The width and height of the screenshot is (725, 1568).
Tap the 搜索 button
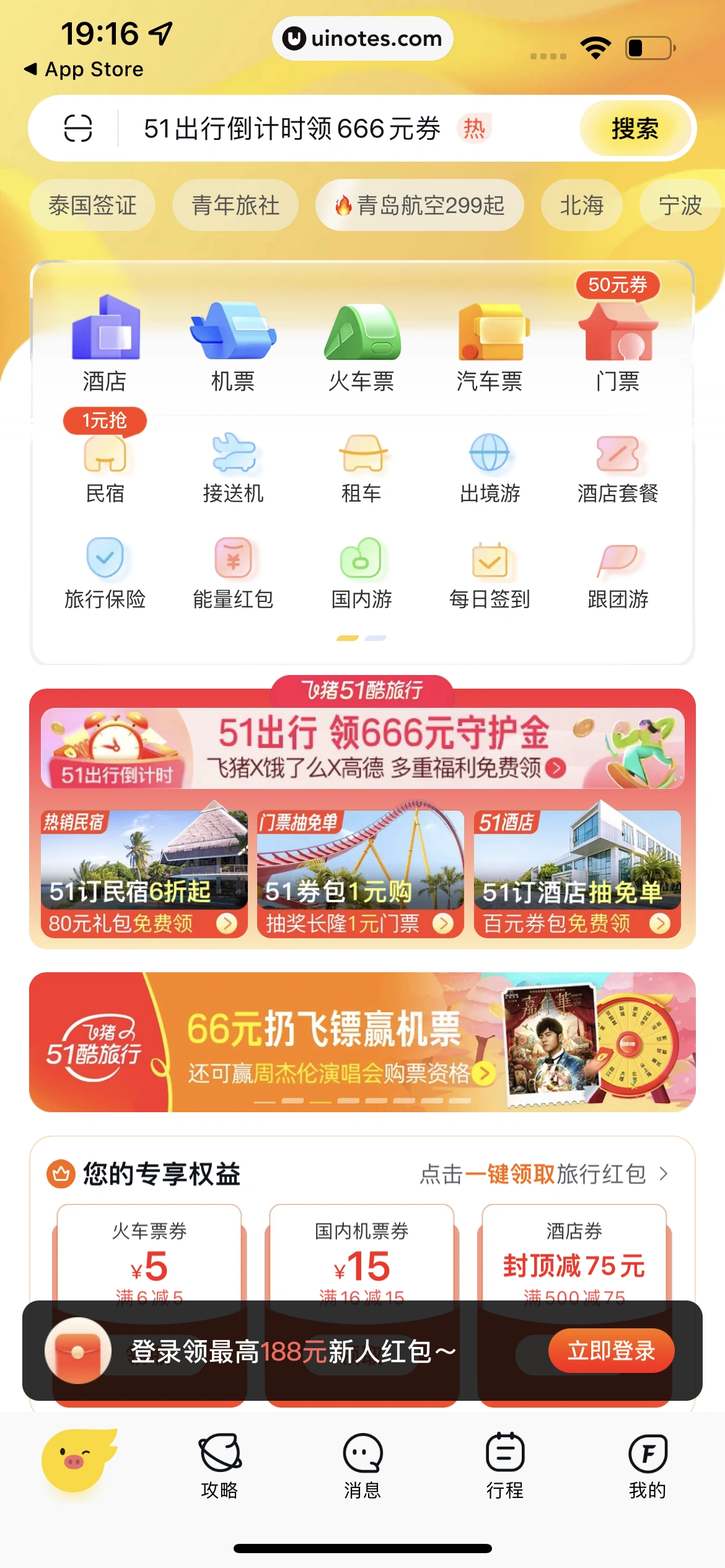(635, 129)
